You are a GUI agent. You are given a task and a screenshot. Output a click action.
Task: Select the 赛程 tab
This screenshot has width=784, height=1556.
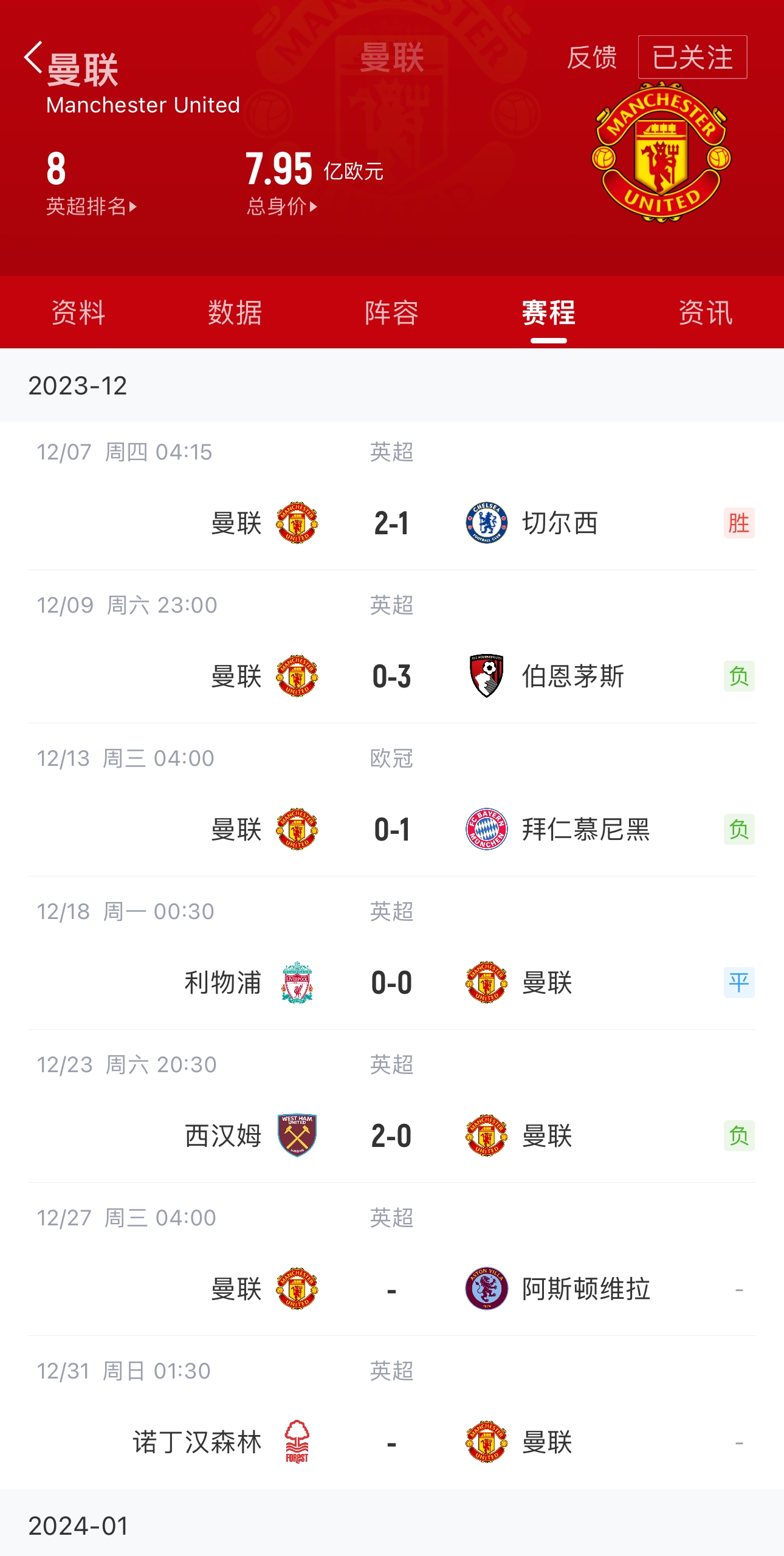click(548, 313)
